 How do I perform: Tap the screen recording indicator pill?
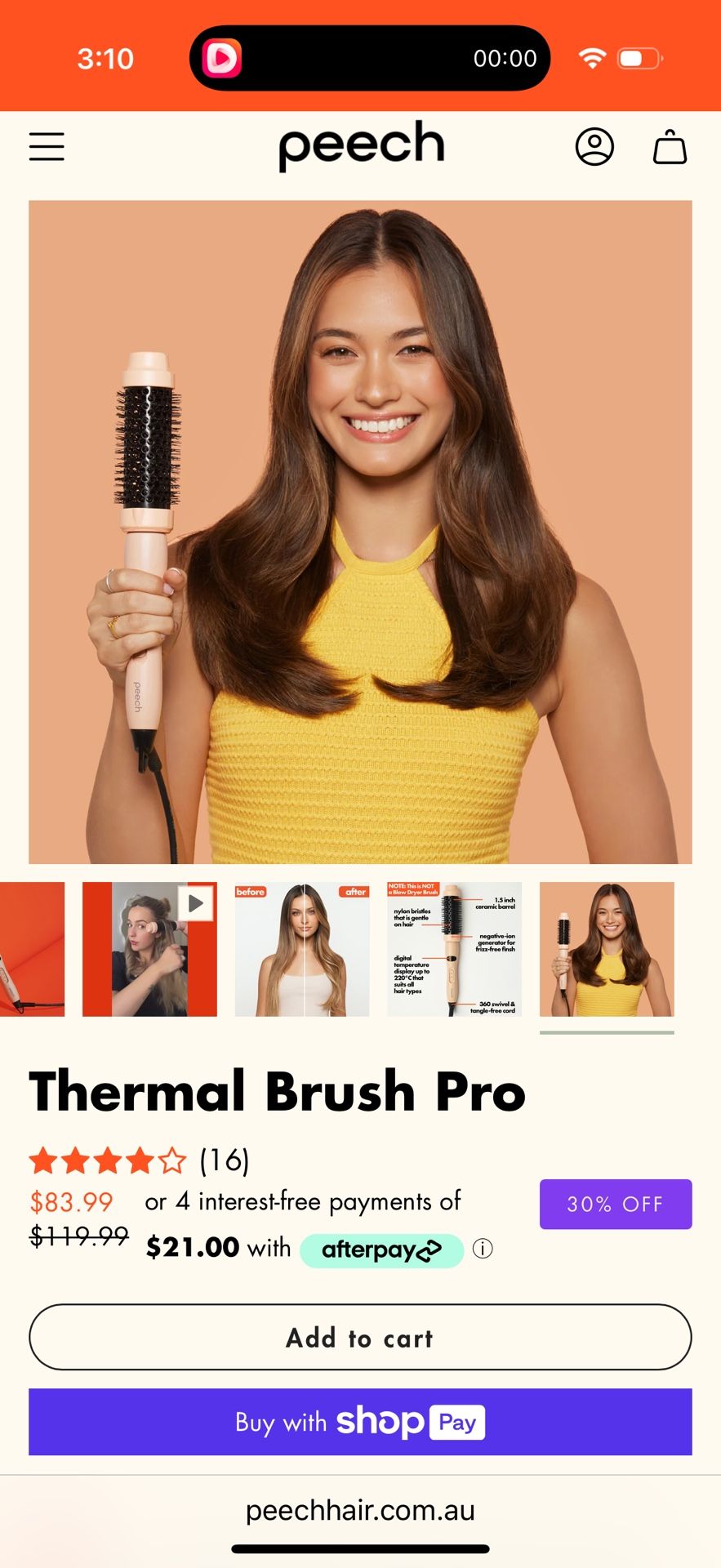(369, 57)
